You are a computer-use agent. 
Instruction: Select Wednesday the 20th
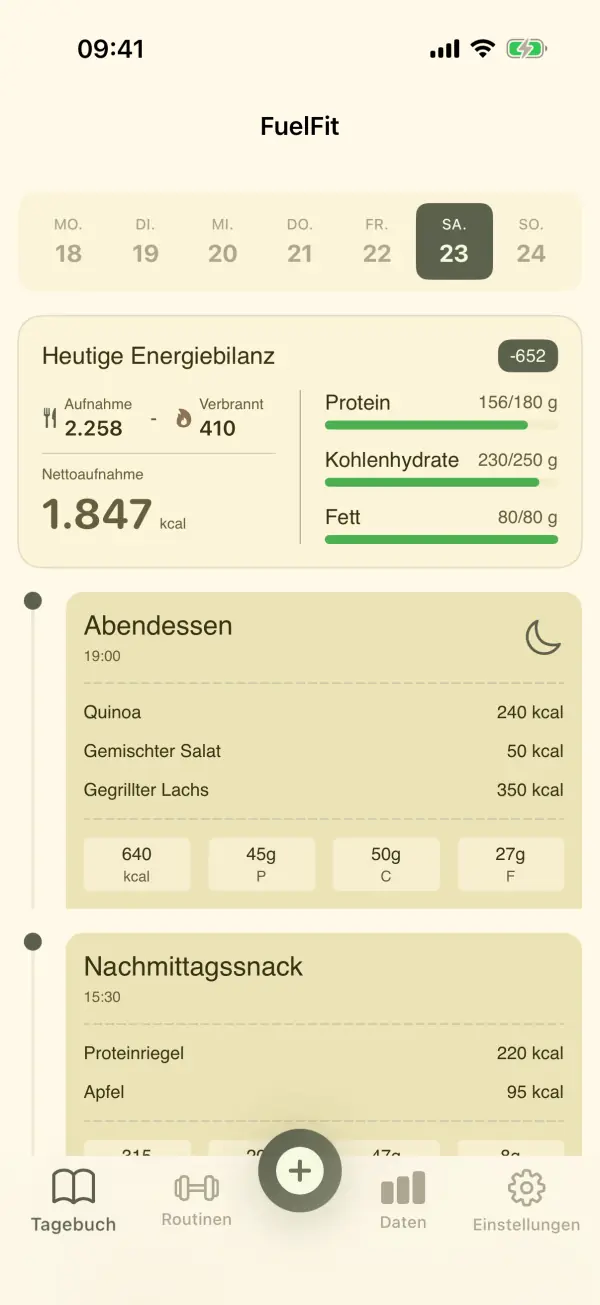pyautogui.click(x=222, y=241)
